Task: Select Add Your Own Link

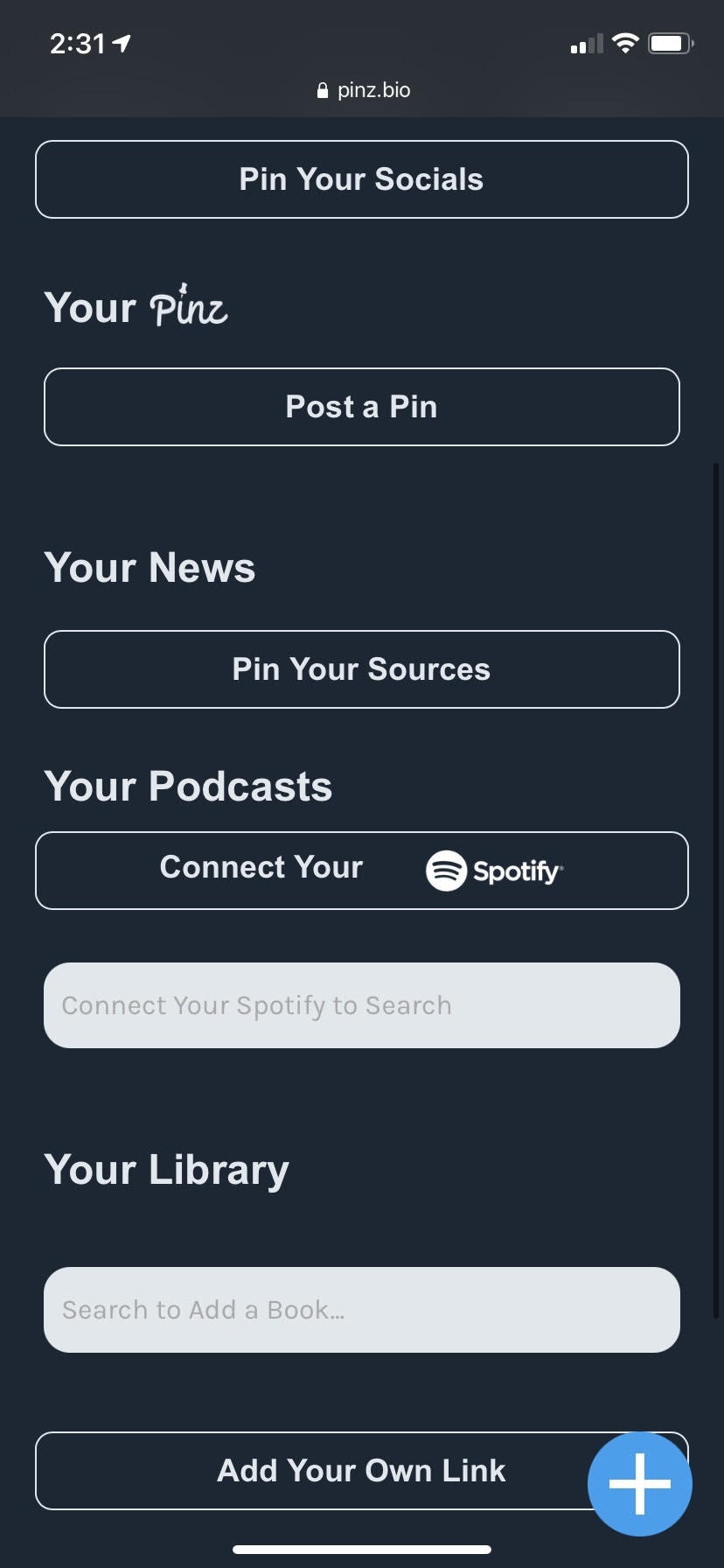Action: pos(332,1471)
